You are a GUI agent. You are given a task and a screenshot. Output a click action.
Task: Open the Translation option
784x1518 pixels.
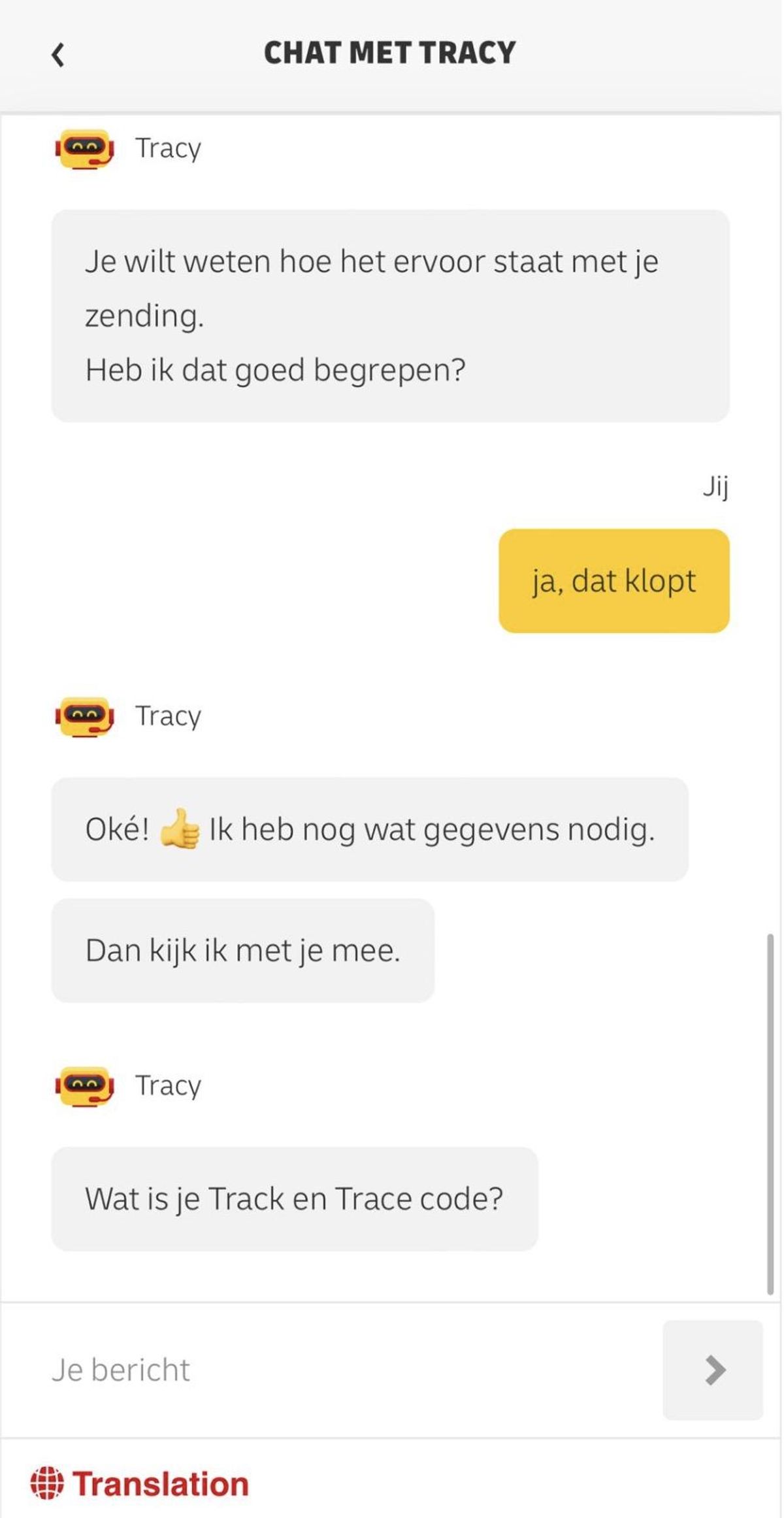click(x=140, y=1483)
